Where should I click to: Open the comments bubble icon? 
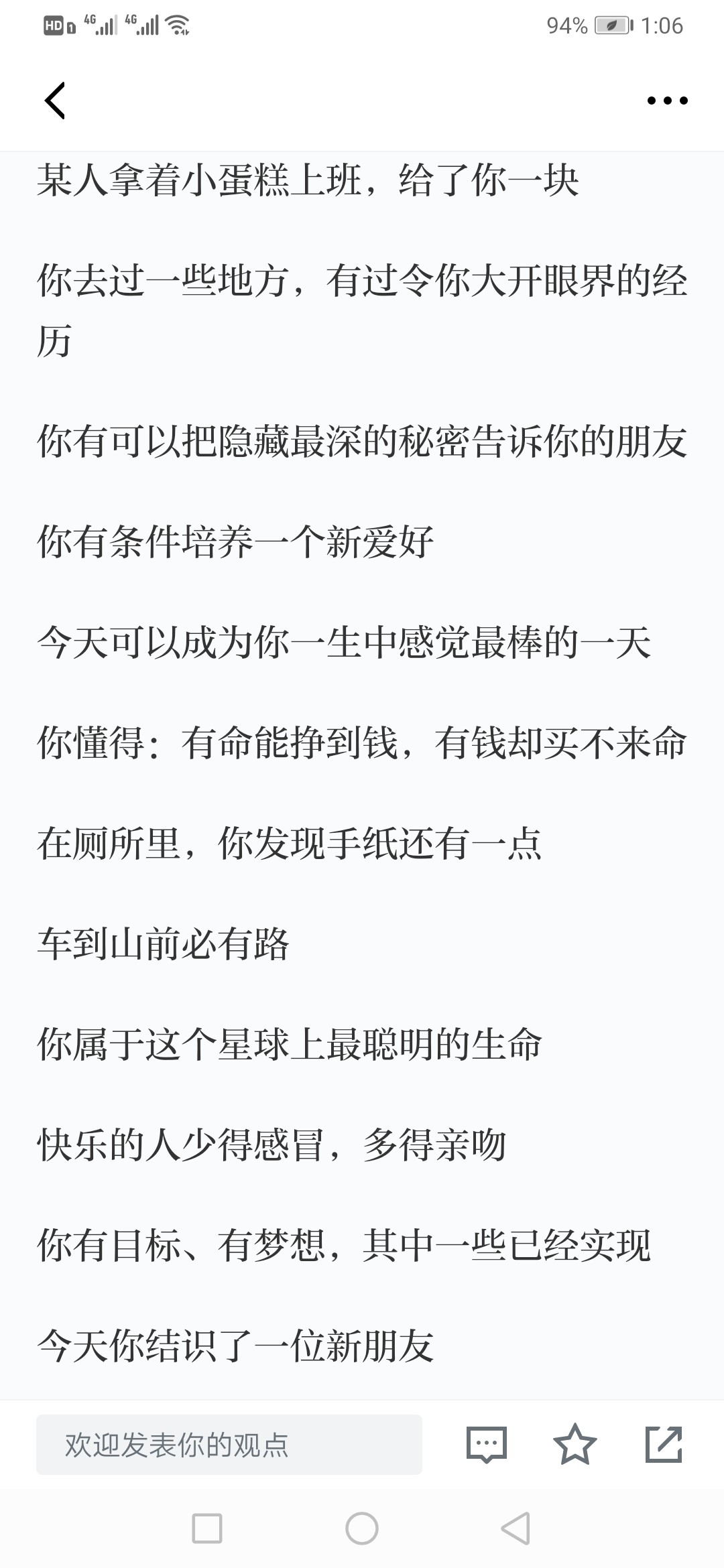coord(486,1445)
